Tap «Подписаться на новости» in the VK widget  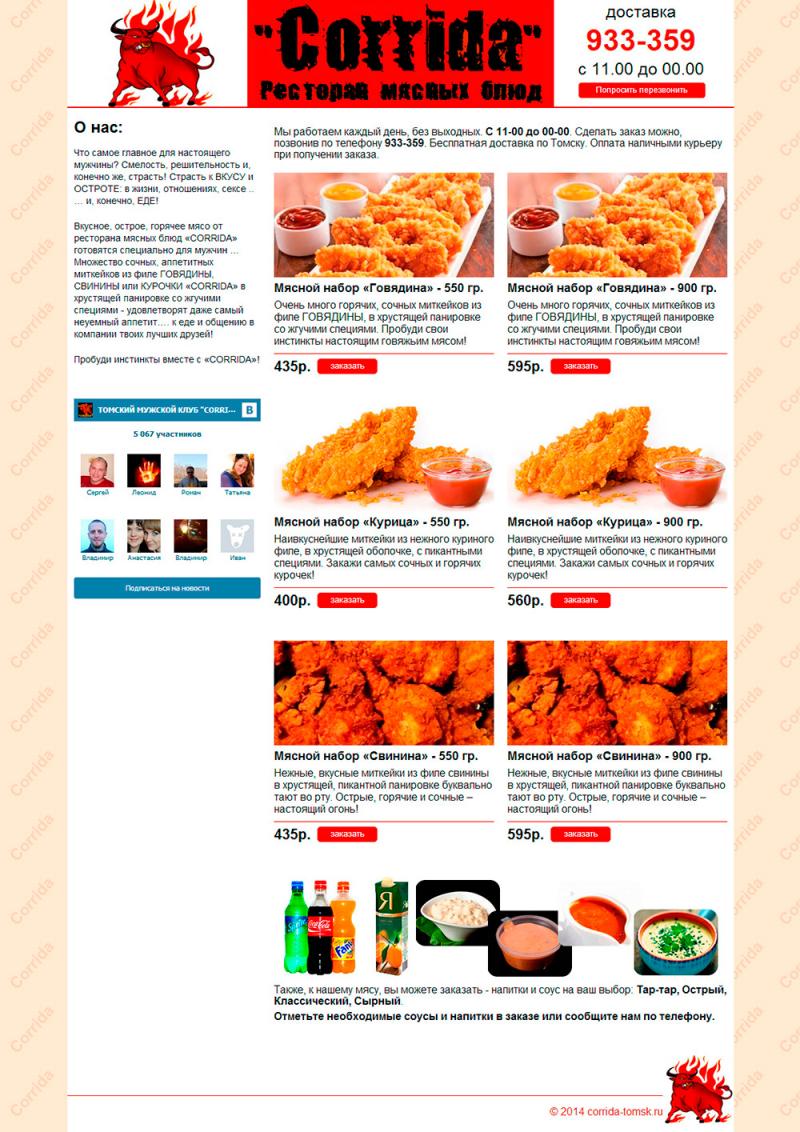point(167,588)
